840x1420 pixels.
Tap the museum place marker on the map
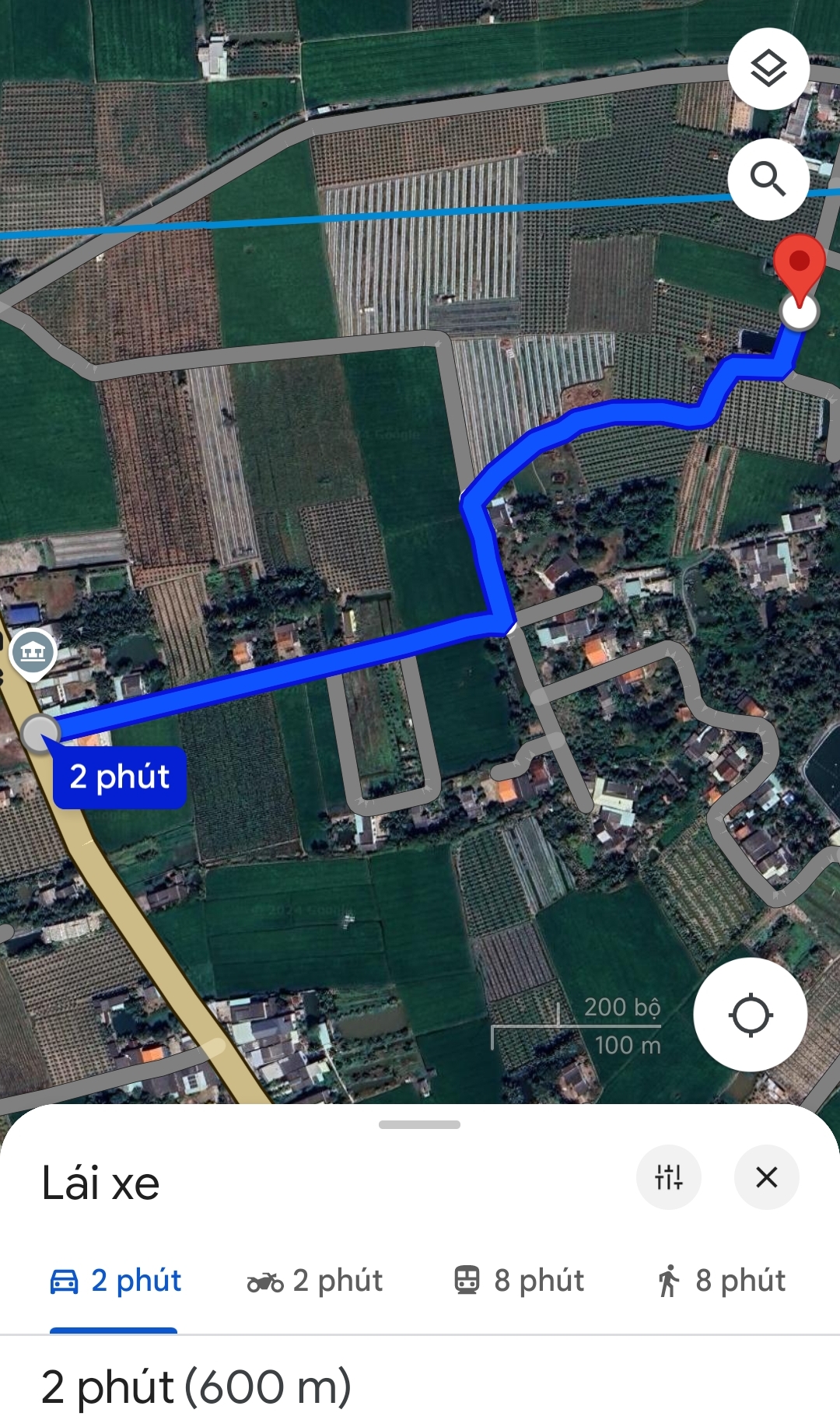pos(33,654)
